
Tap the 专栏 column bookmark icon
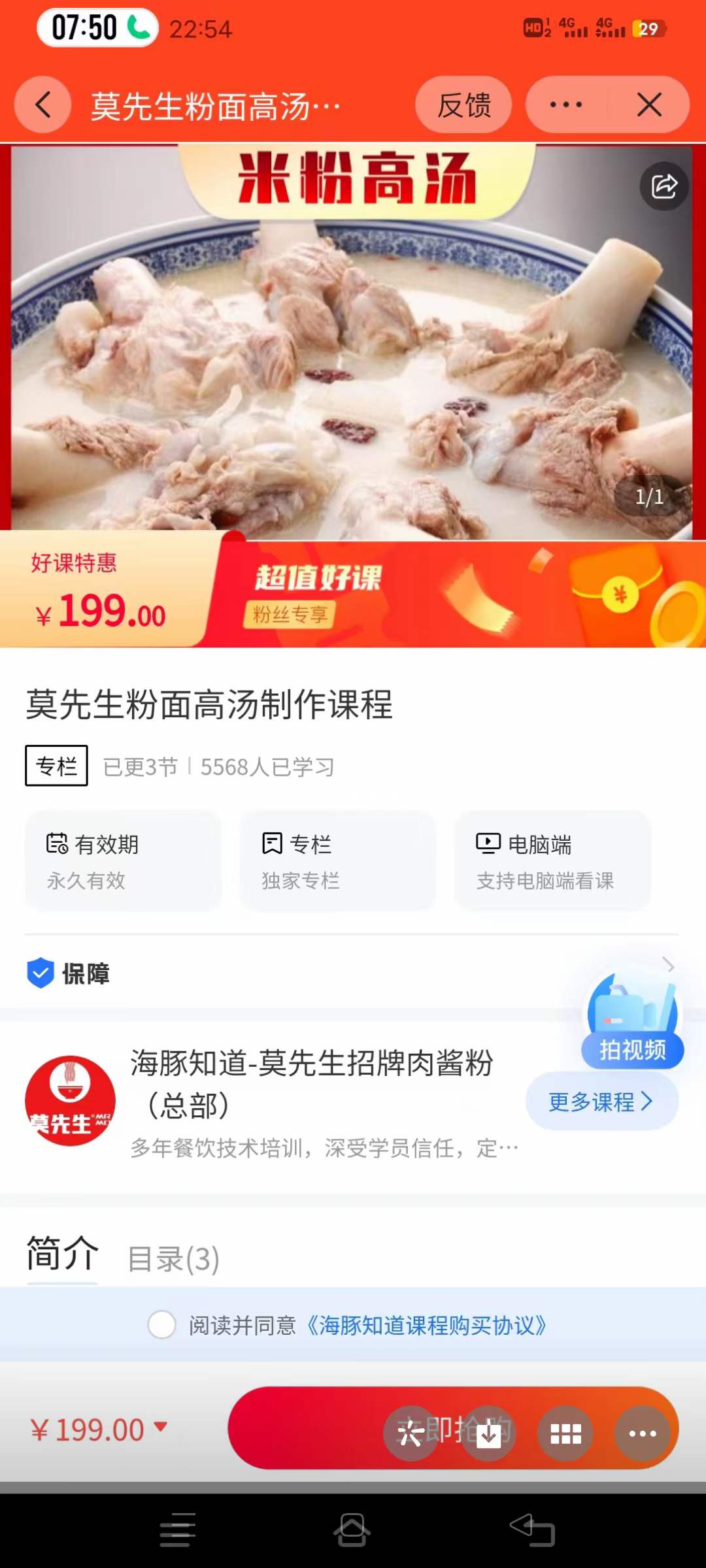(272, 843)
